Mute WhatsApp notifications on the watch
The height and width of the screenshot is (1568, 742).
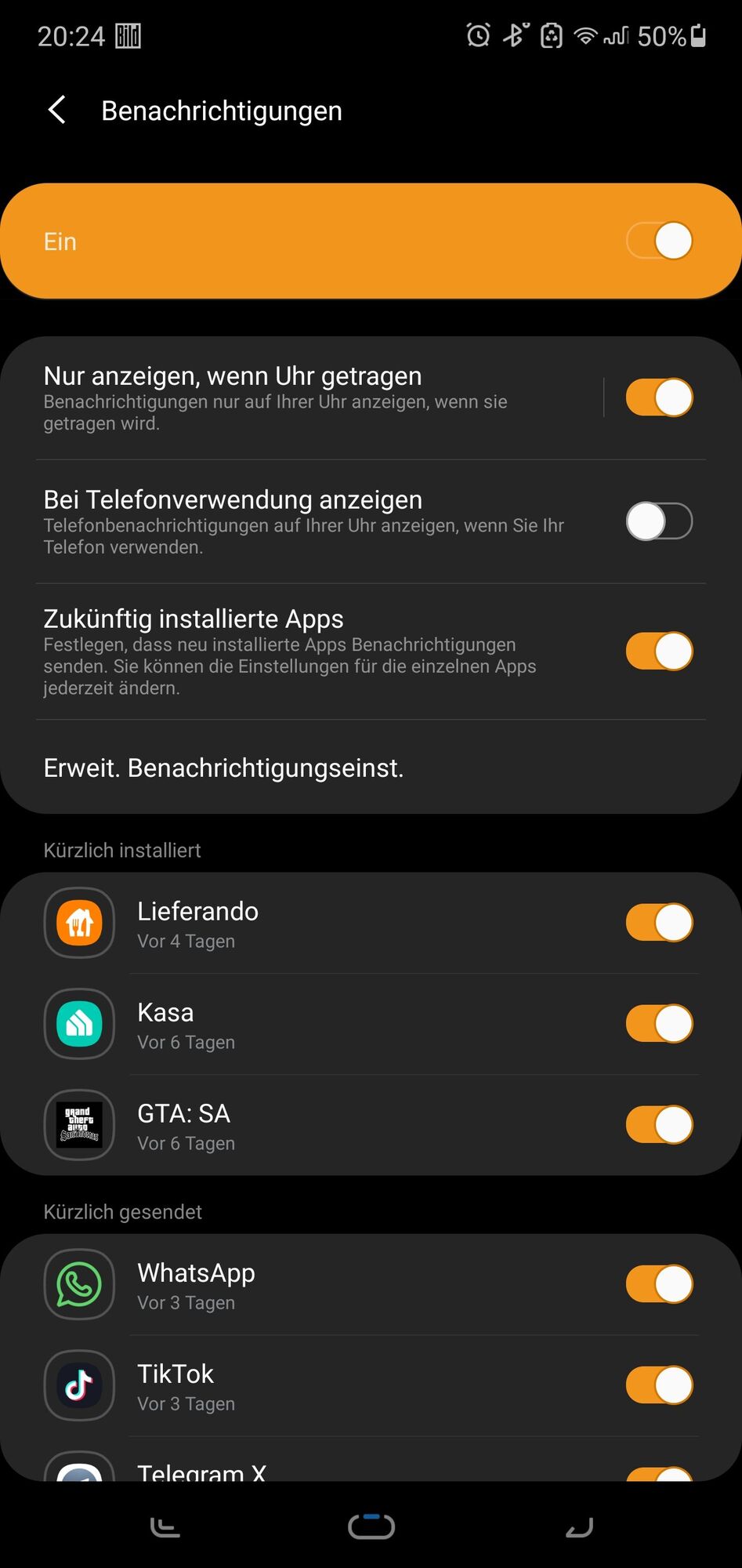coord(659,1284)
